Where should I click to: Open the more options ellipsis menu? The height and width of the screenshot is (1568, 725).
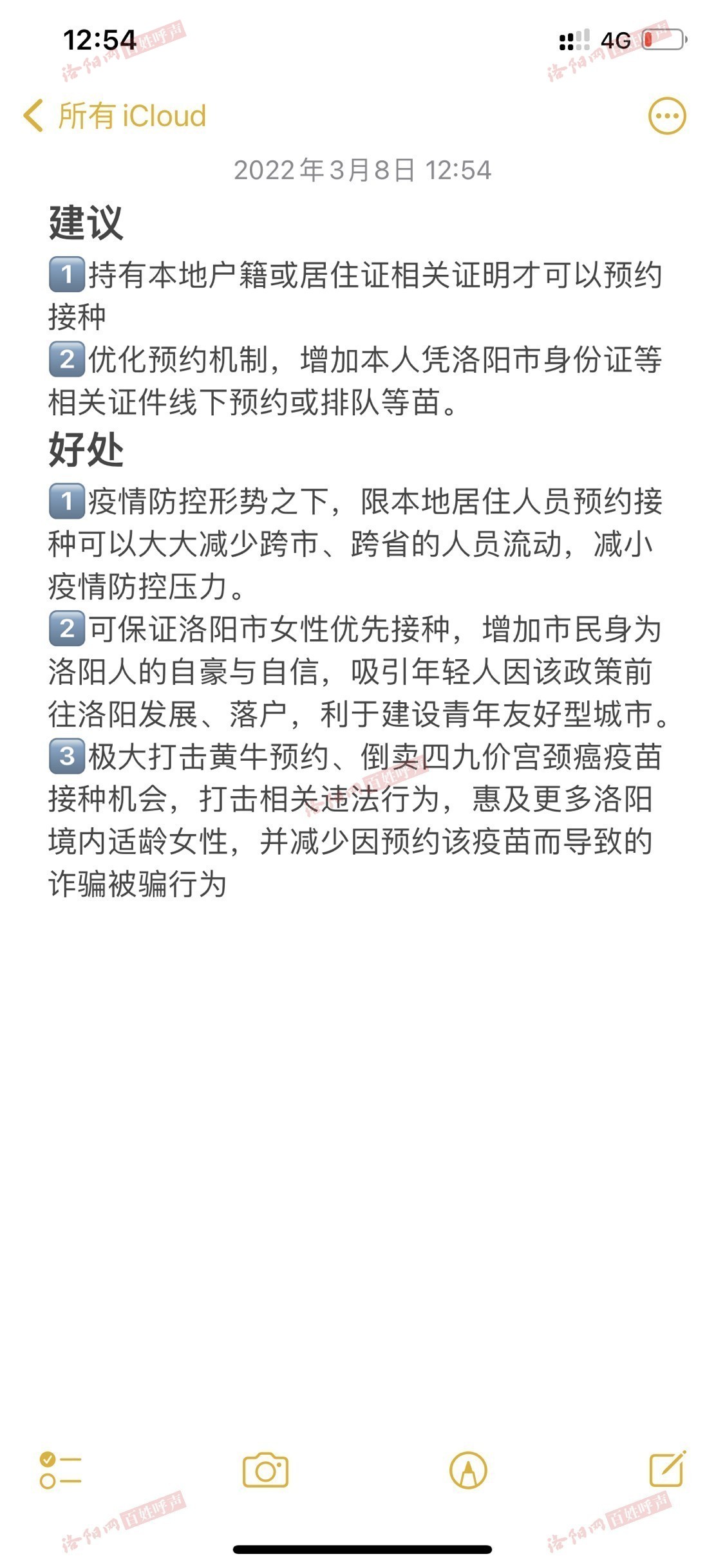pos(666,116)
